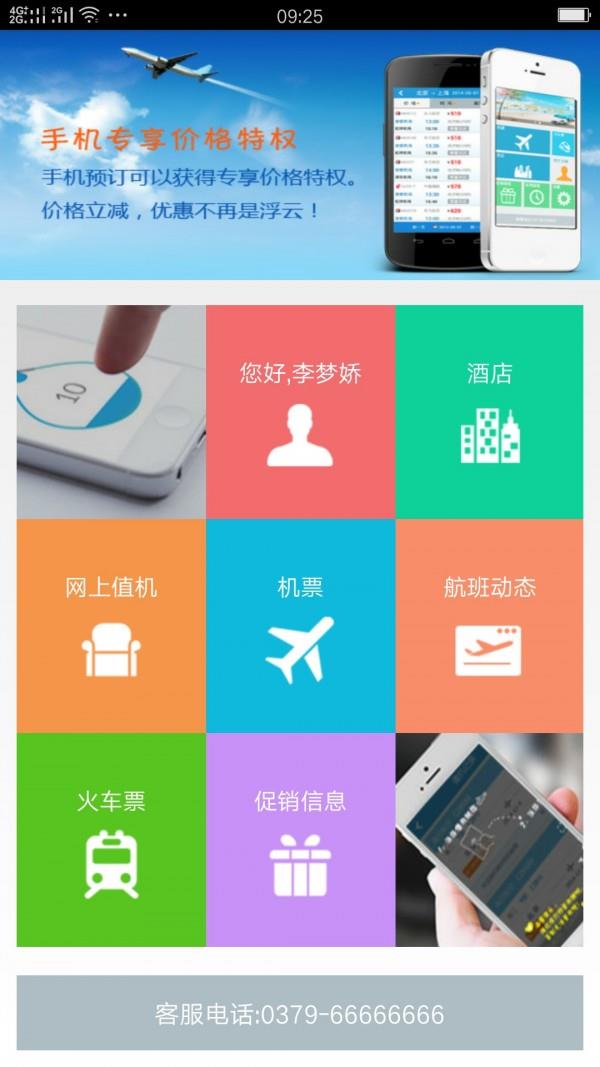The height and width of the screenshot is (1067, 600).
Task: Open the 火车票 train tickets tile
Action: pos(111,840)
